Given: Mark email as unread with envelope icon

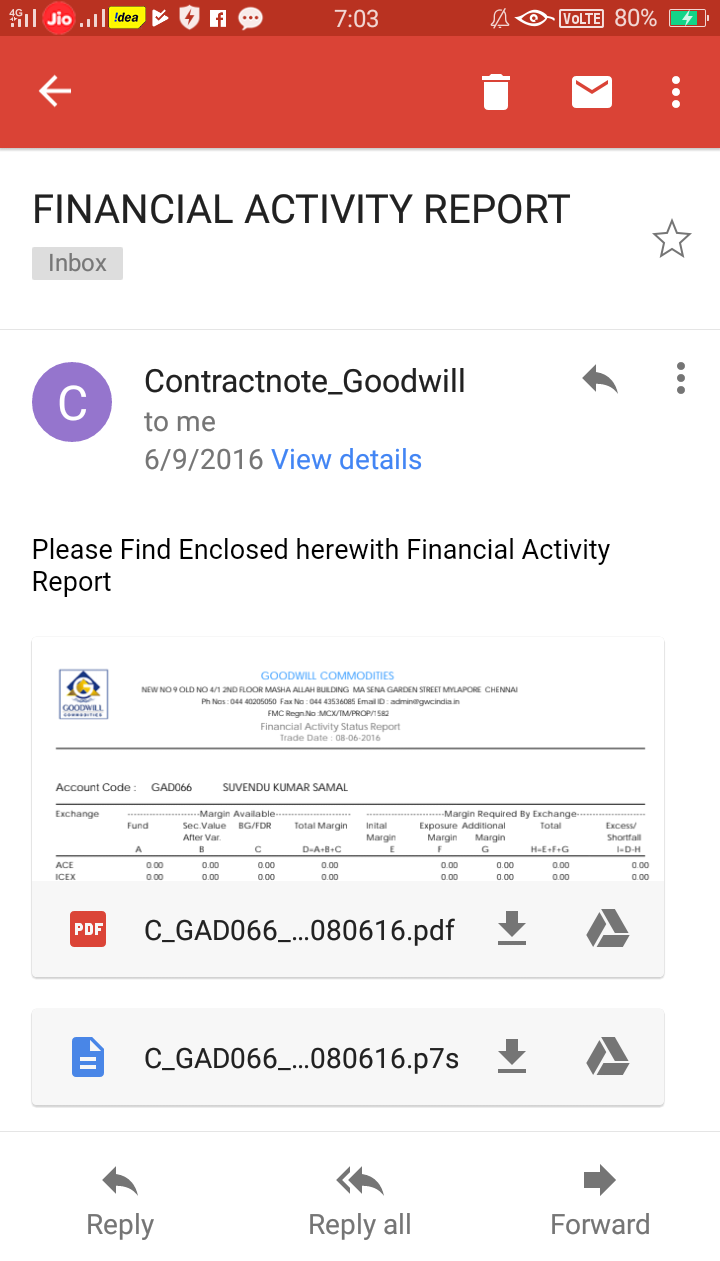Looking at the screenshot, I should tap(591, 91).
